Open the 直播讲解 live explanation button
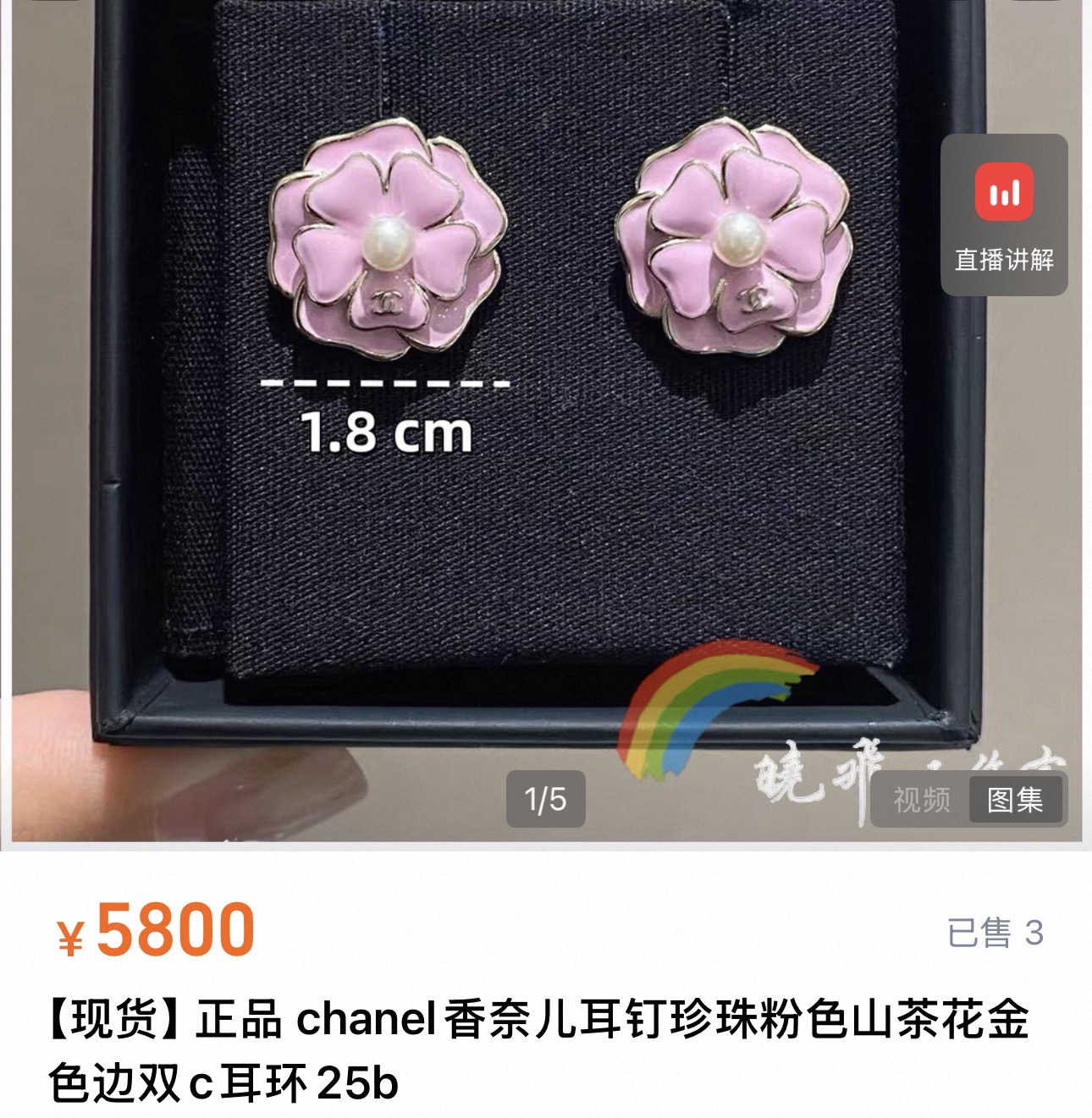The width and height of the screenshot is (1092, 1118). click(1004, 216)
